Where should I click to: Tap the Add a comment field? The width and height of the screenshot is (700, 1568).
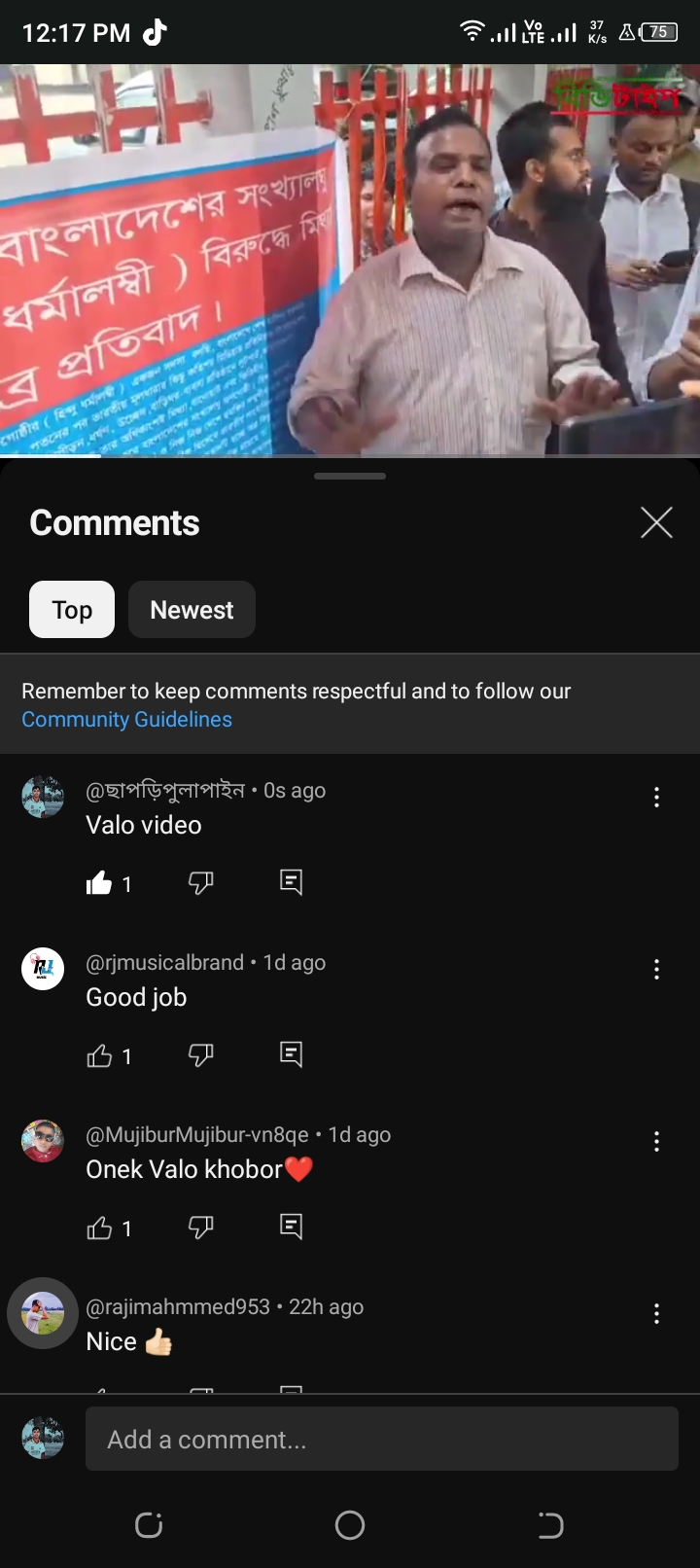point(382,1439)
